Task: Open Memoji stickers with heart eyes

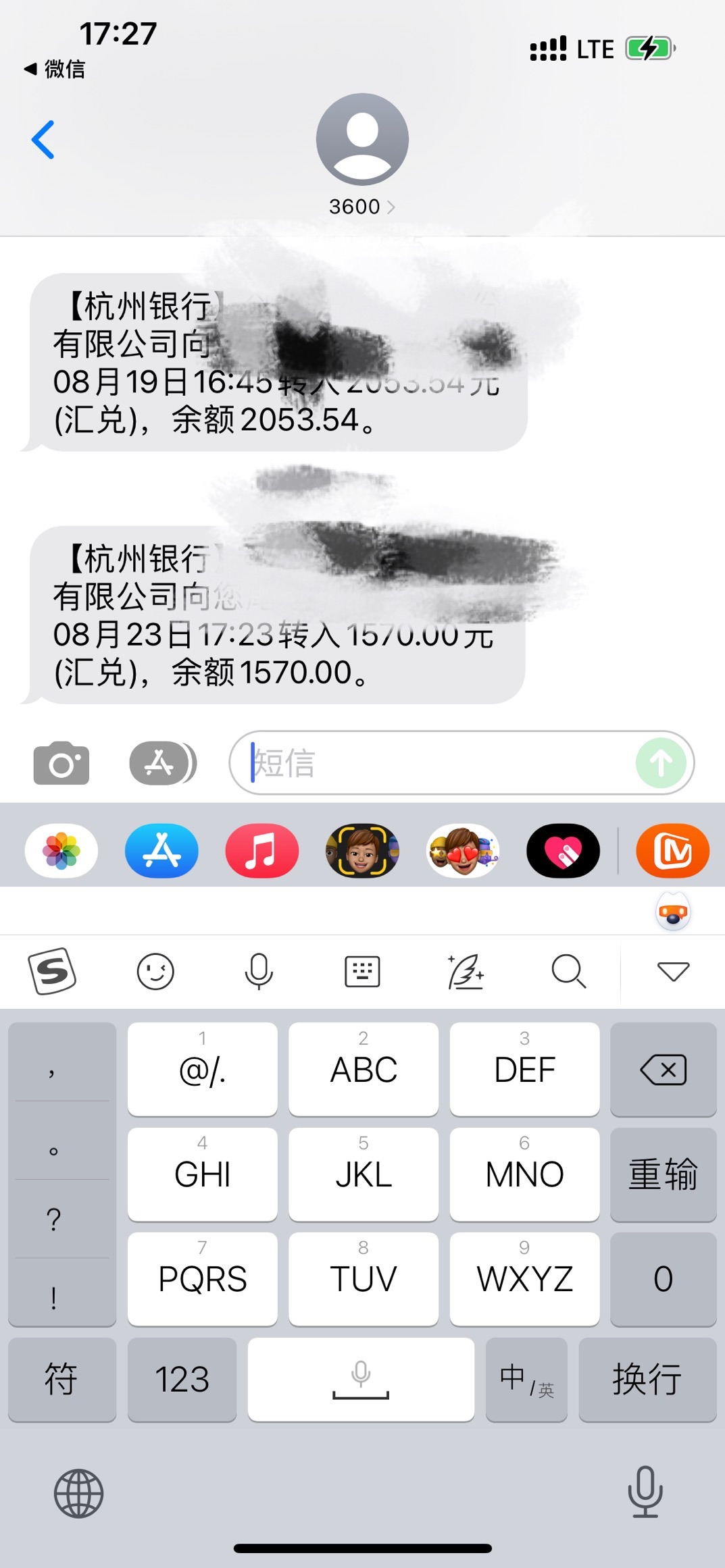Action: click(x=463, y=851)
